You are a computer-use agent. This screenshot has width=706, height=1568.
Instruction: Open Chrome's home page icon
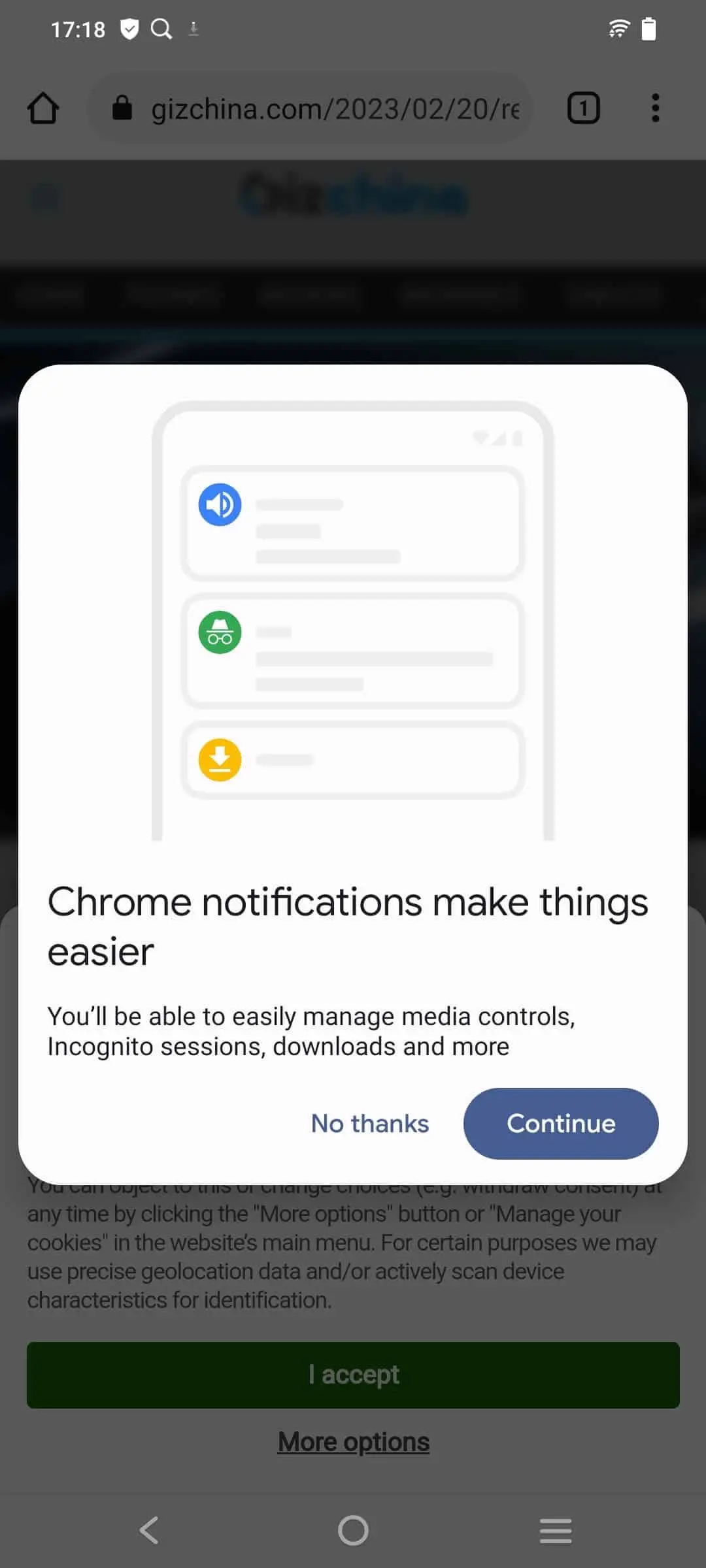pyautogui.click(x=43, y=108)
